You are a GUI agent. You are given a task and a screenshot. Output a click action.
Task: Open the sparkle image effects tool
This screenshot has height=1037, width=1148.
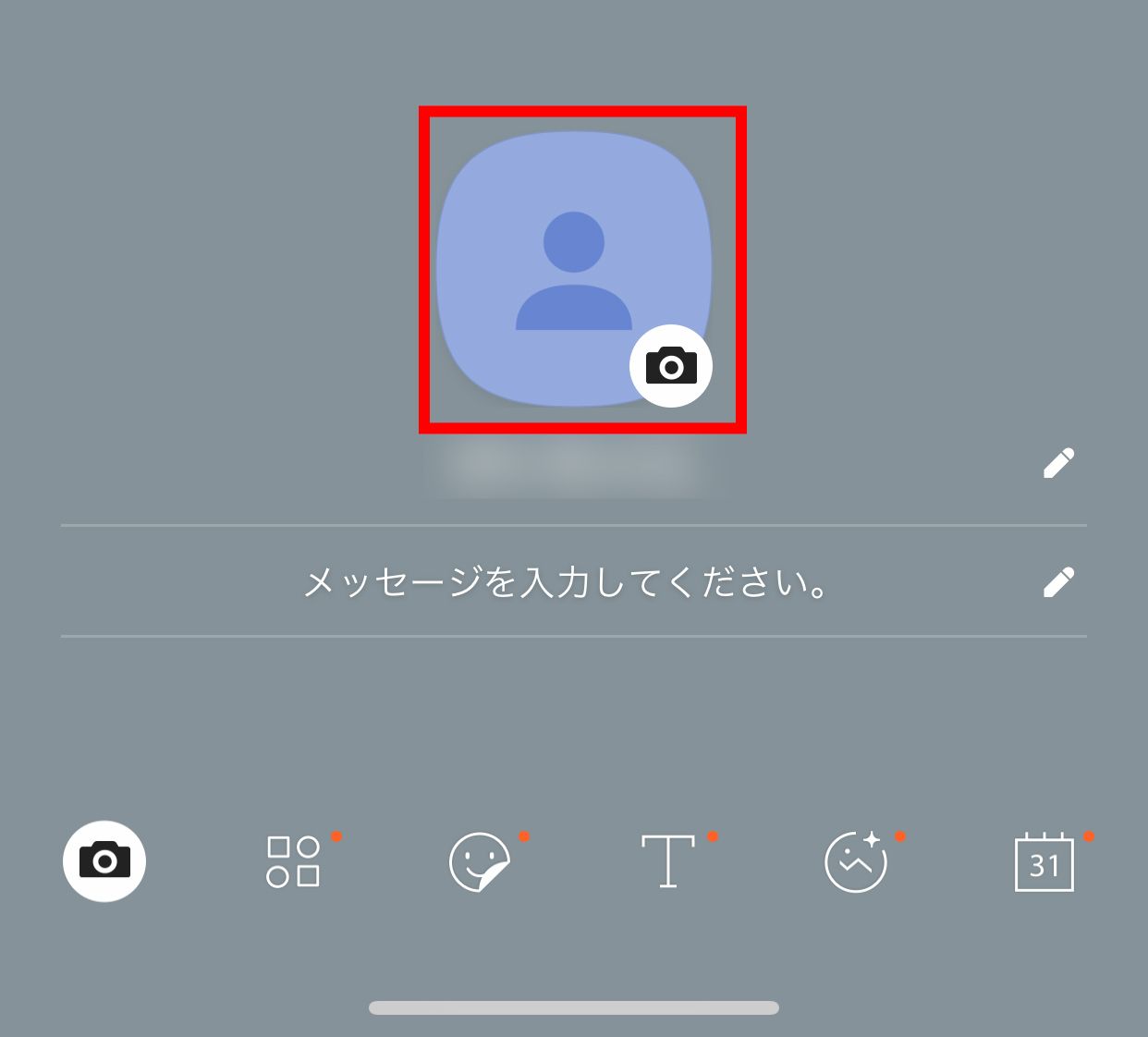click(x=856, y=862)
